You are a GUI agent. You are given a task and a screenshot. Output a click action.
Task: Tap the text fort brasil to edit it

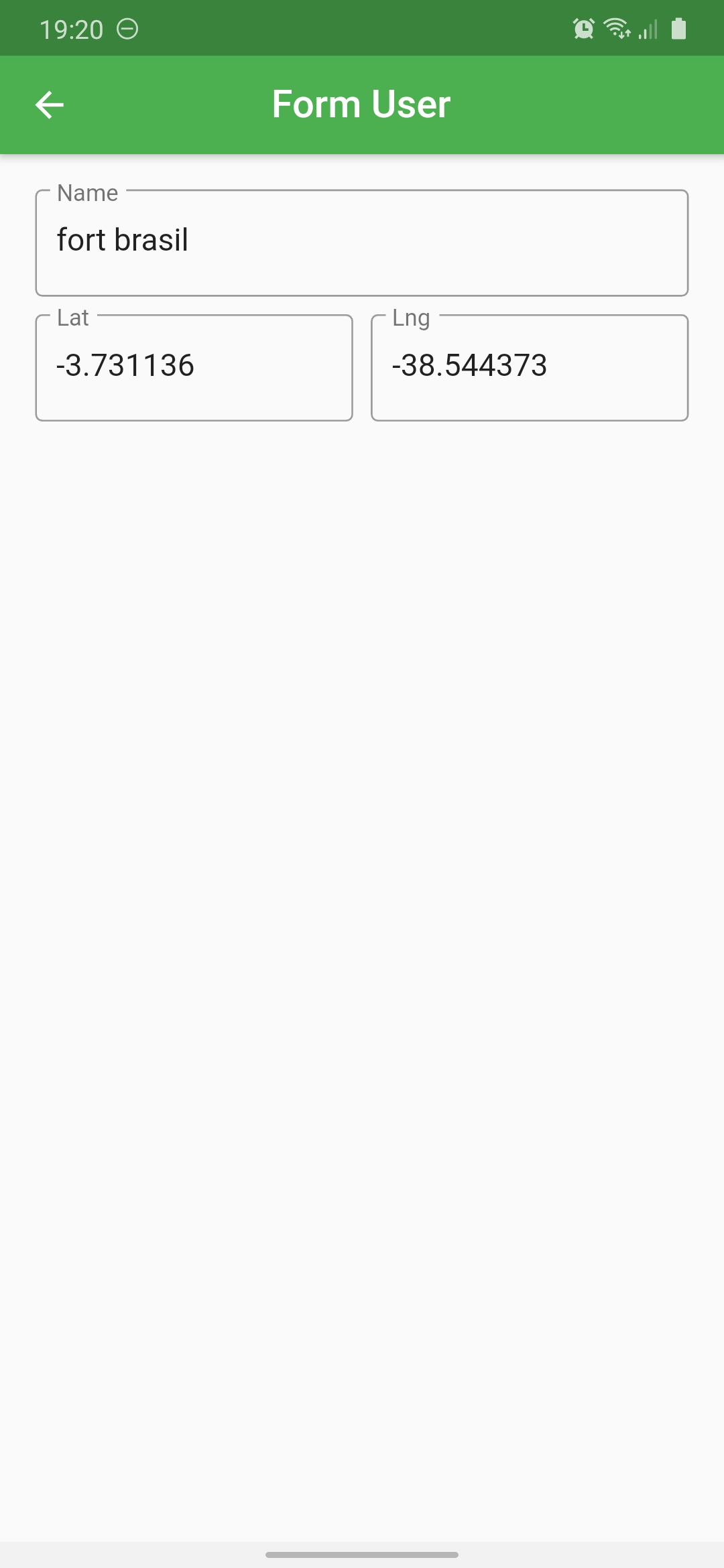coord(123,239)
